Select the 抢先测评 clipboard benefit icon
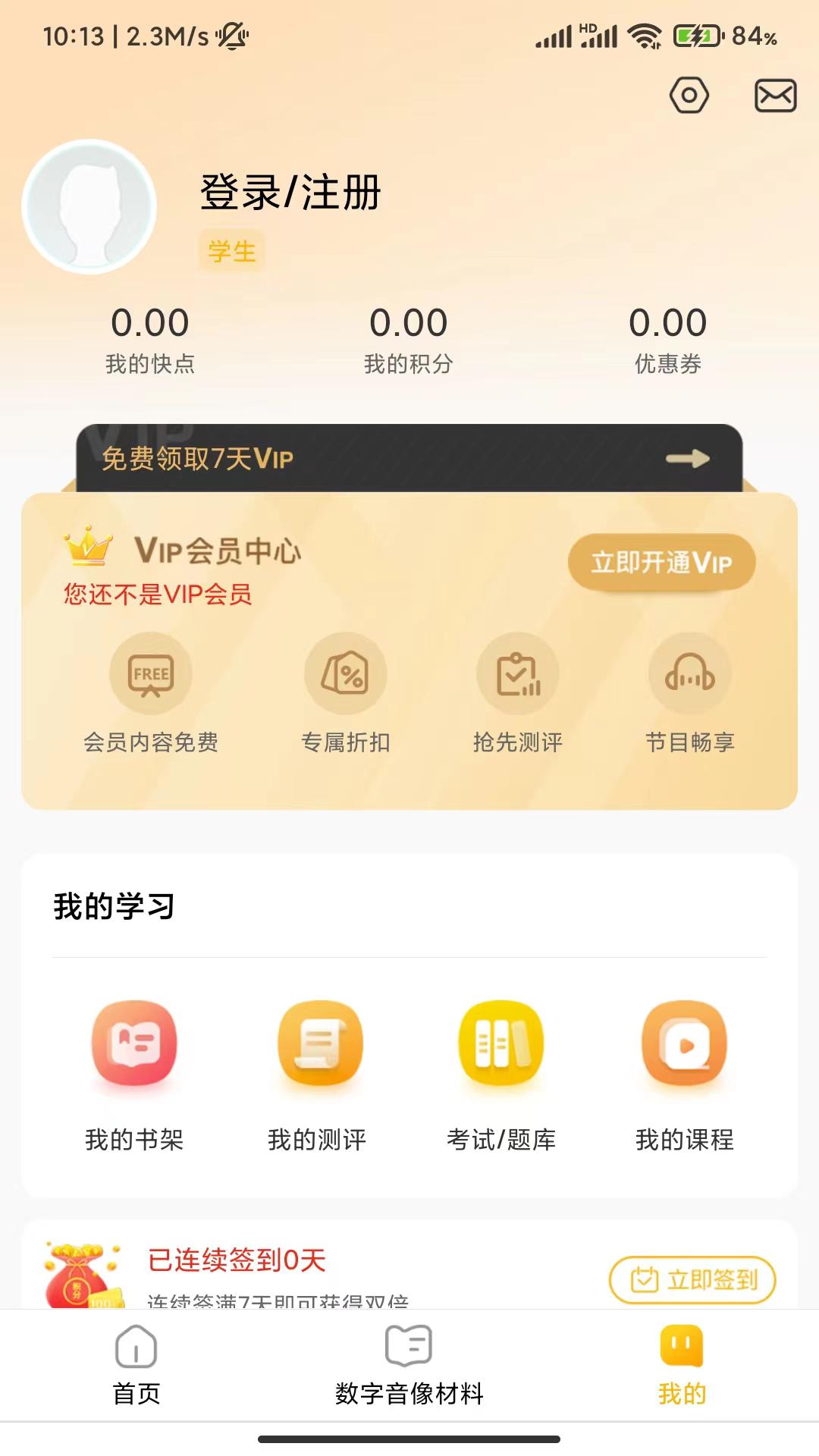Screen dimensions: 819x1456 click(517, 673)
